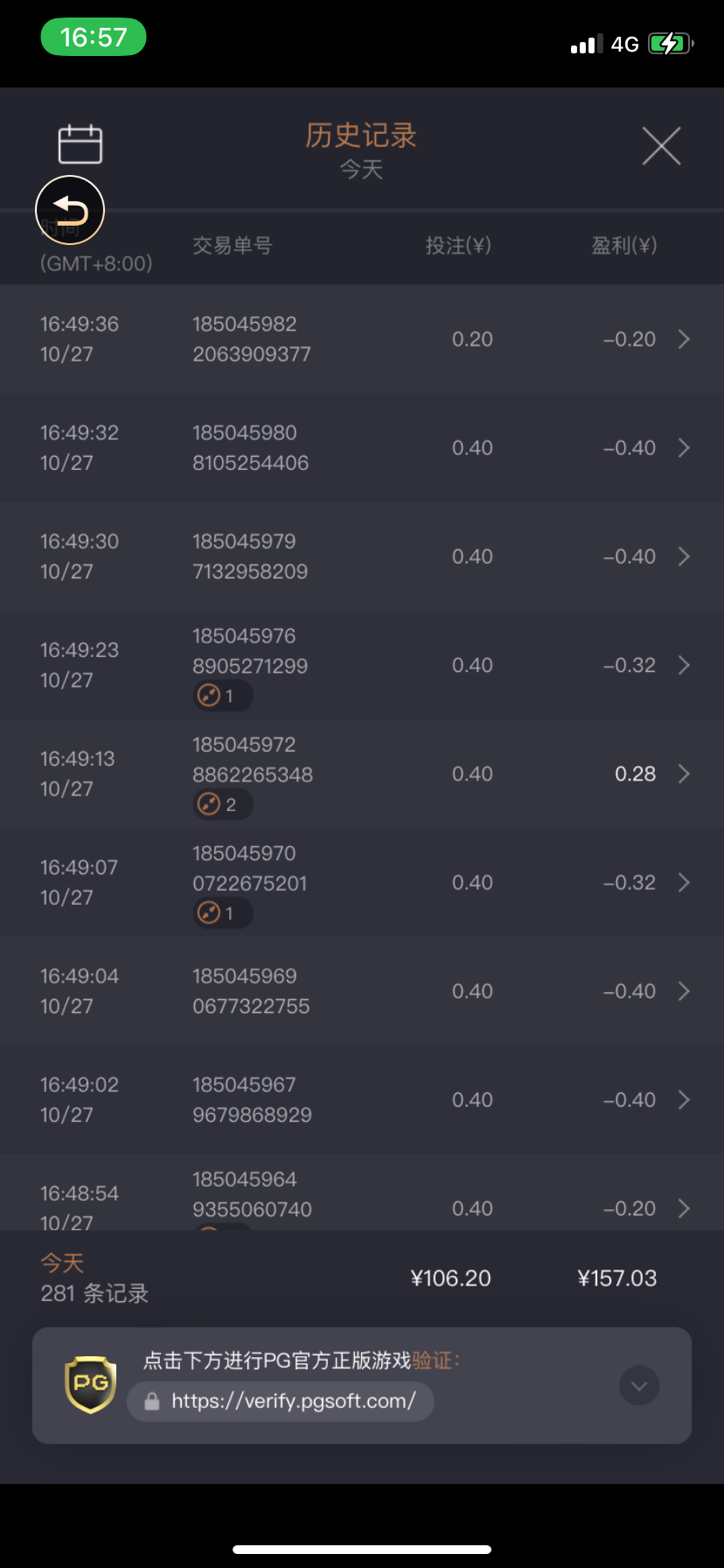View details of the 16:49:32 transaction
This screenshot has width=724, height=1568.
362,448
